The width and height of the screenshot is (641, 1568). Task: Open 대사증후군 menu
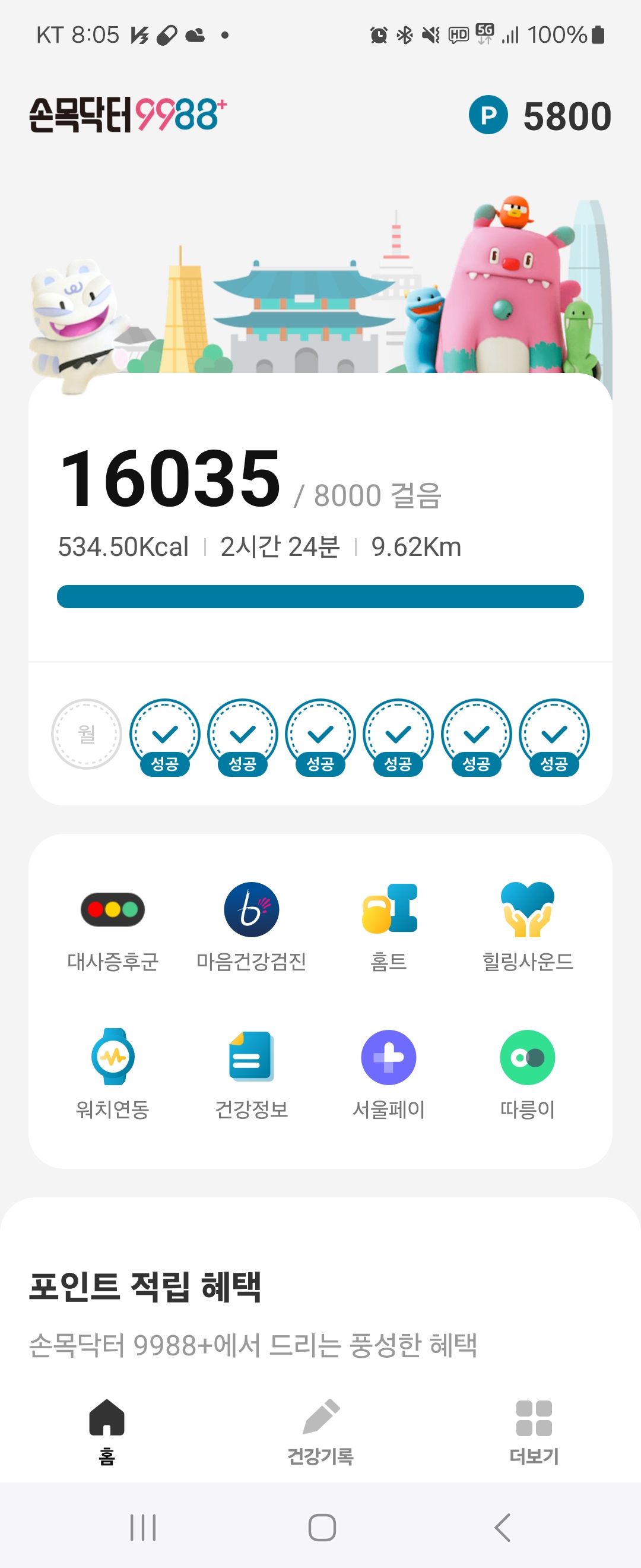pyautogui.click(x=113, y=925)
